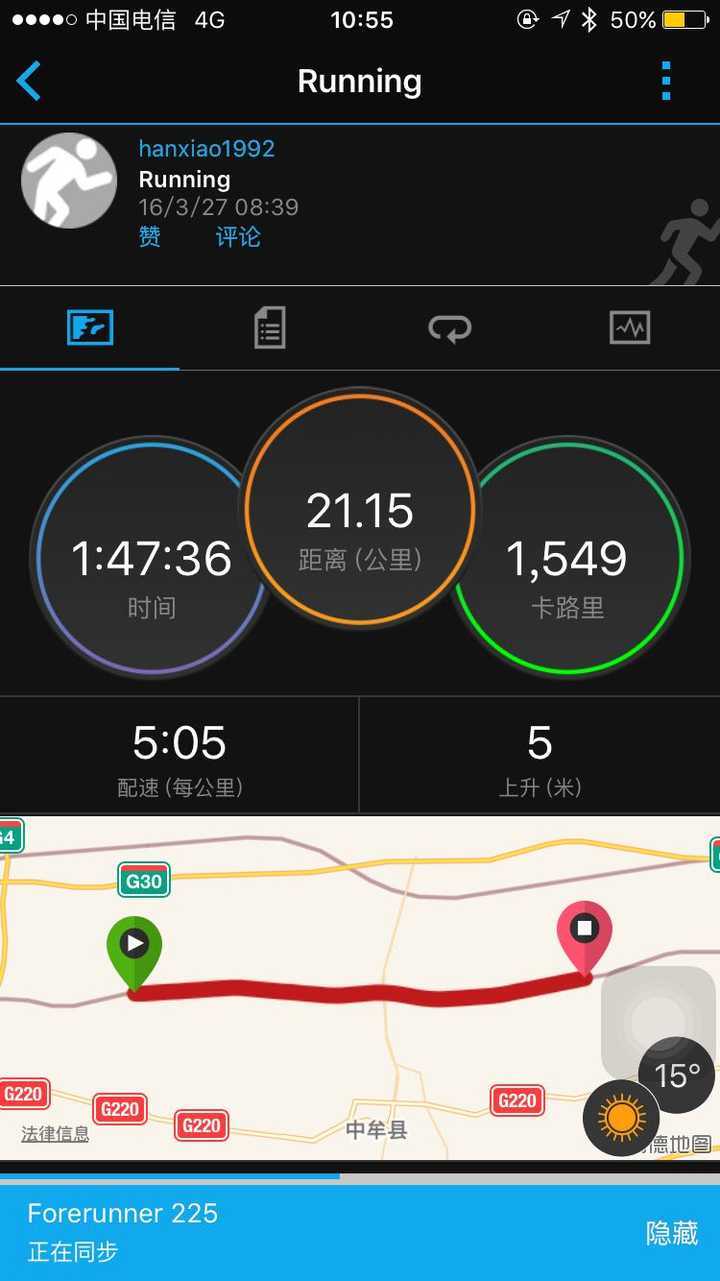Open hanxiao1992's profile
720x1281 pixels.
206,149
